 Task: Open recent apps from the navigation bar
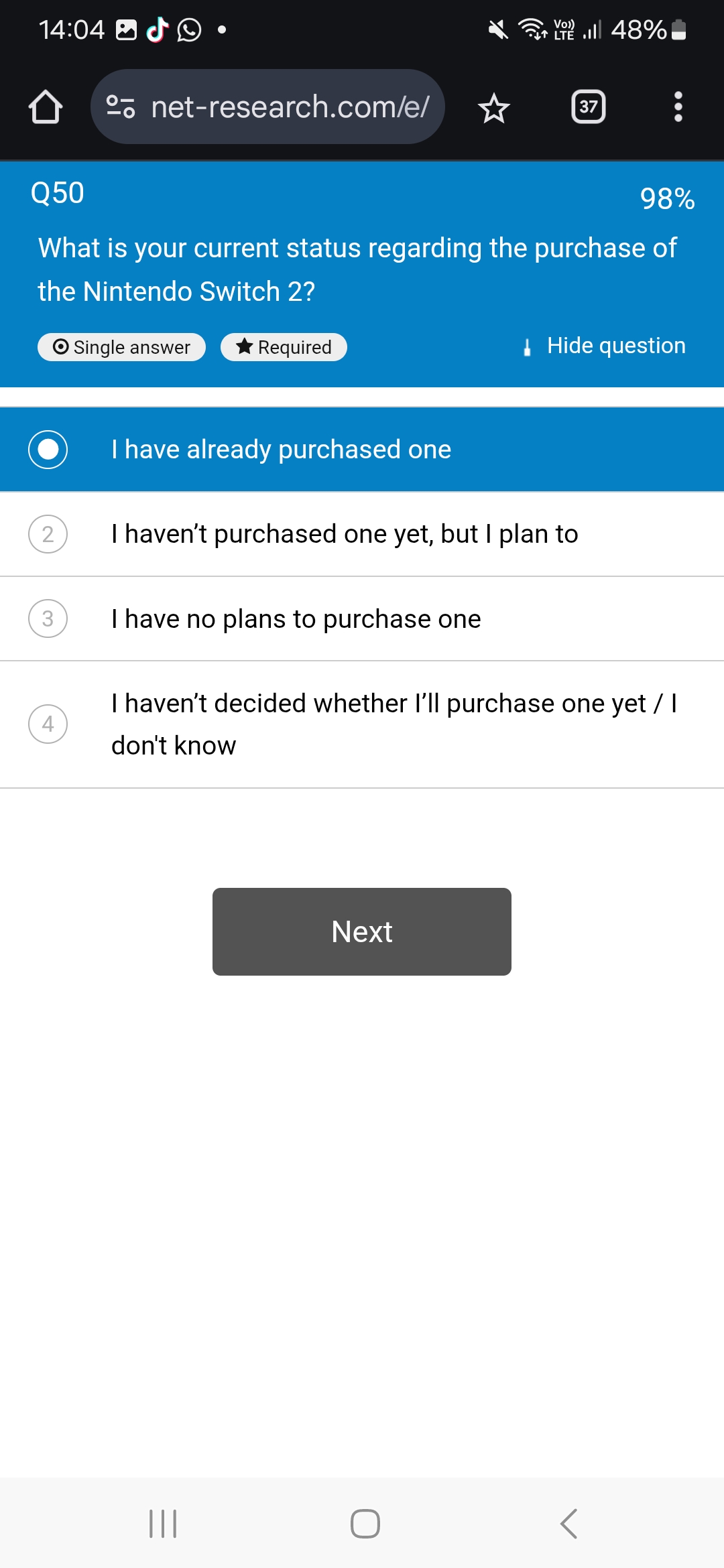(x=162, y=1524)
